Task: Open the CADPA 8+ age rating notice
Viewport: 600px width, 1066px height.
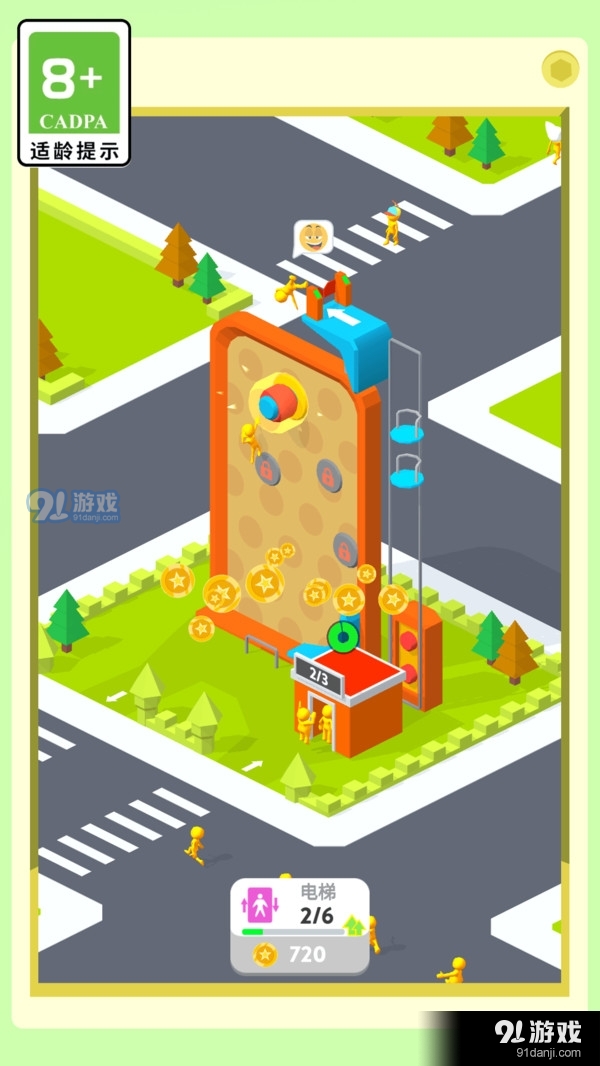Action: coord(74,93)
